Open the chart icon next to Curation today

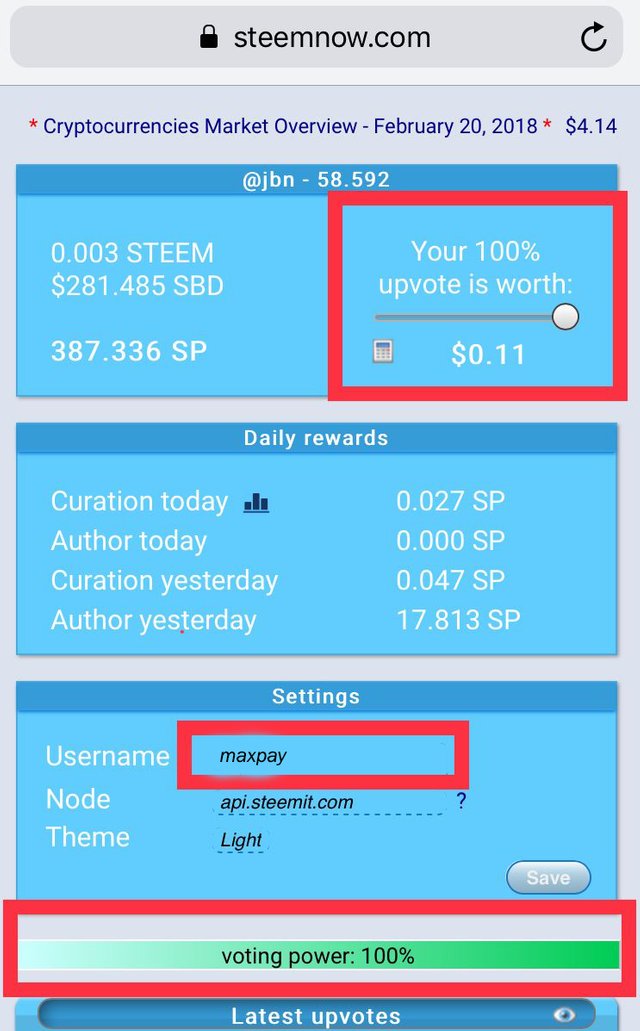(257, 502)
